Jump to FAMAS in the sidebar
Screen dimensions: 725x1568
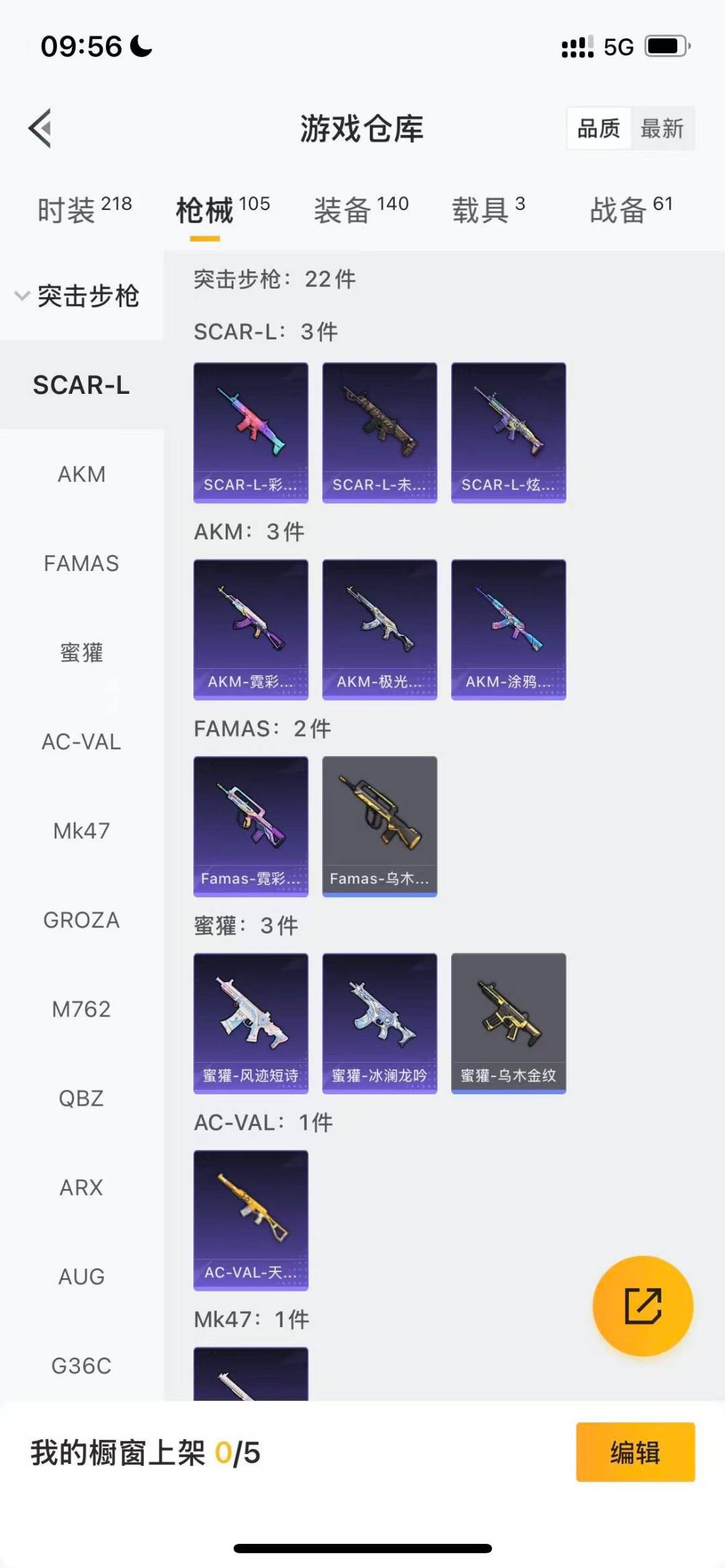(81, 564)
